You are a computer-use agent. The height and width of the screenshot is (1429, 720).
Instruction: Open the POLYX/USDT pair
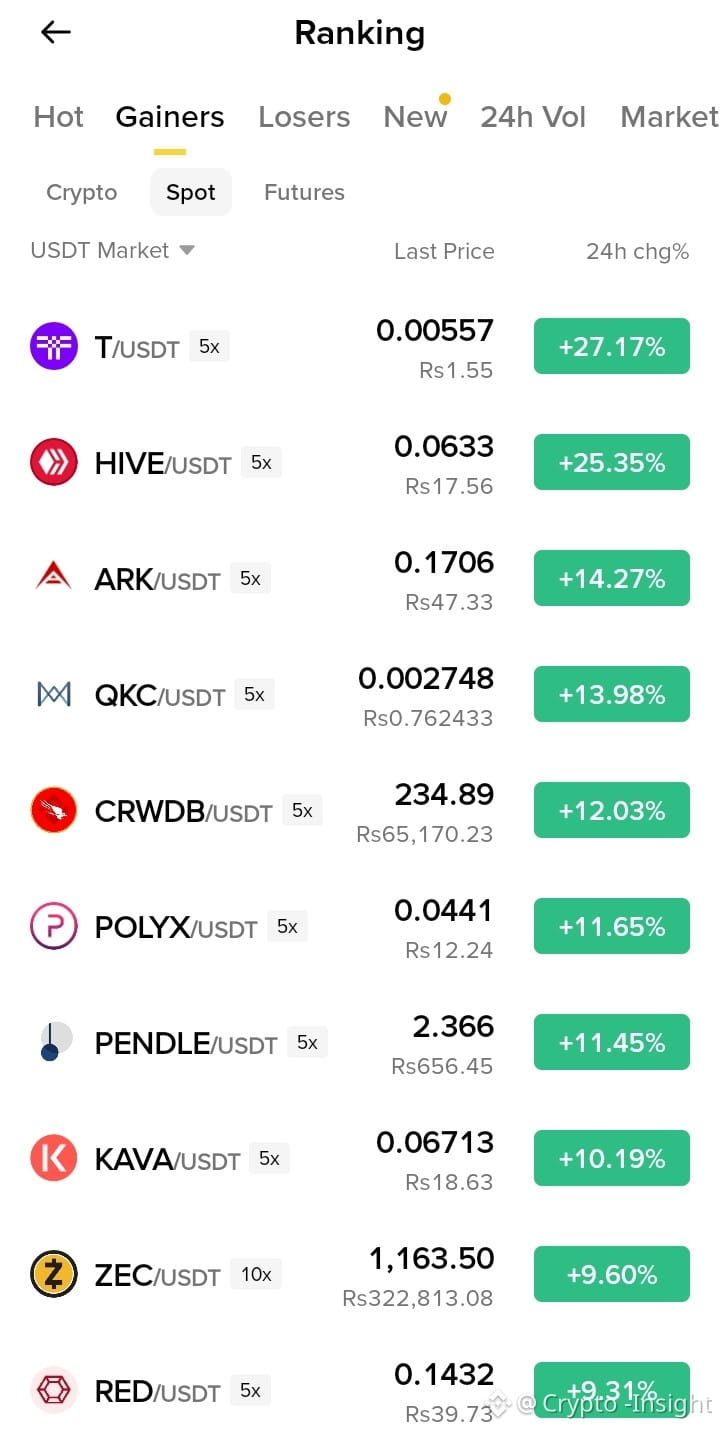[x=360, y=927]
